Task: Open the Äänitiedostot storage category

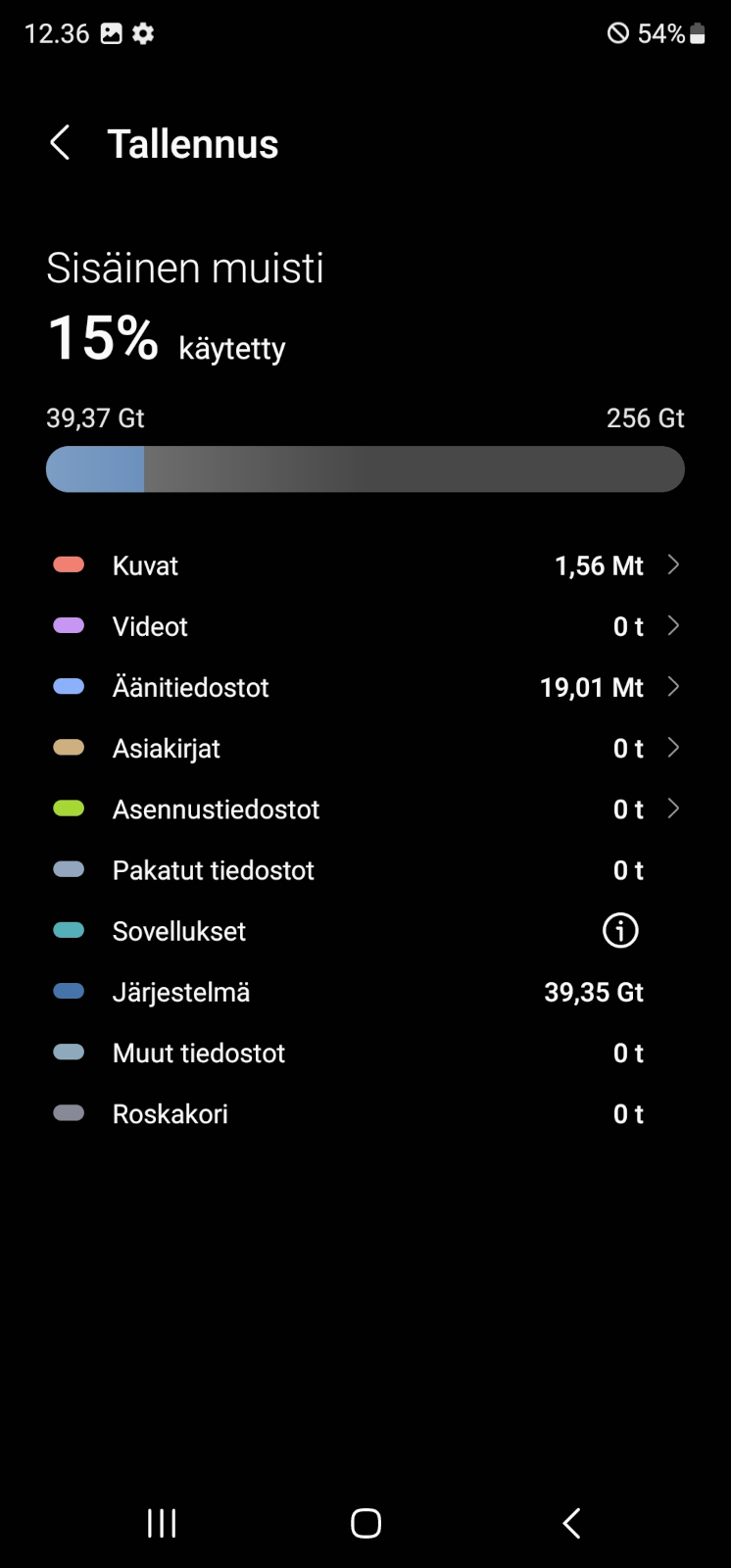Action: 365,687
